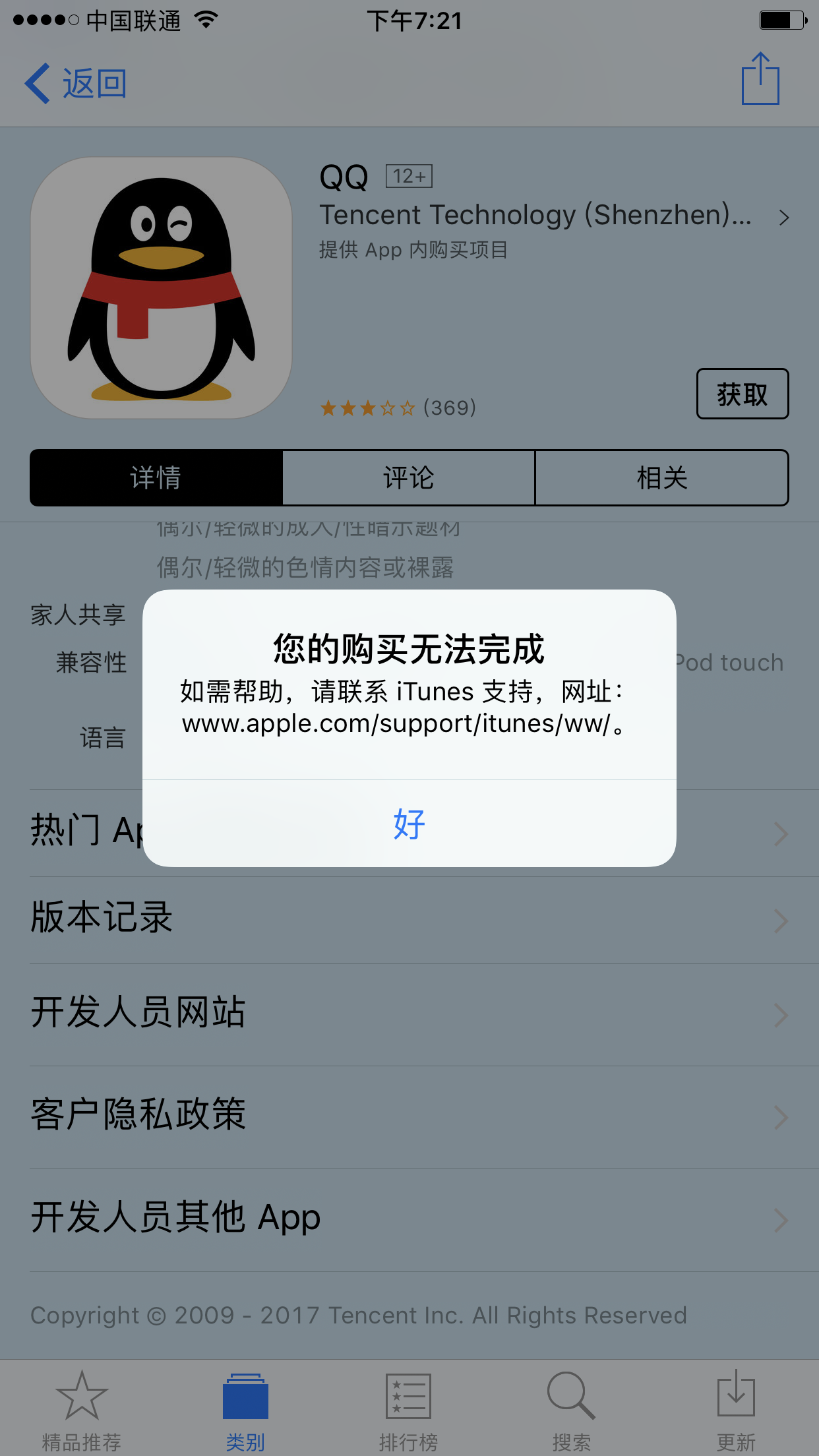
Task: Select the 详情 details tab
Action: pos(156,478)
